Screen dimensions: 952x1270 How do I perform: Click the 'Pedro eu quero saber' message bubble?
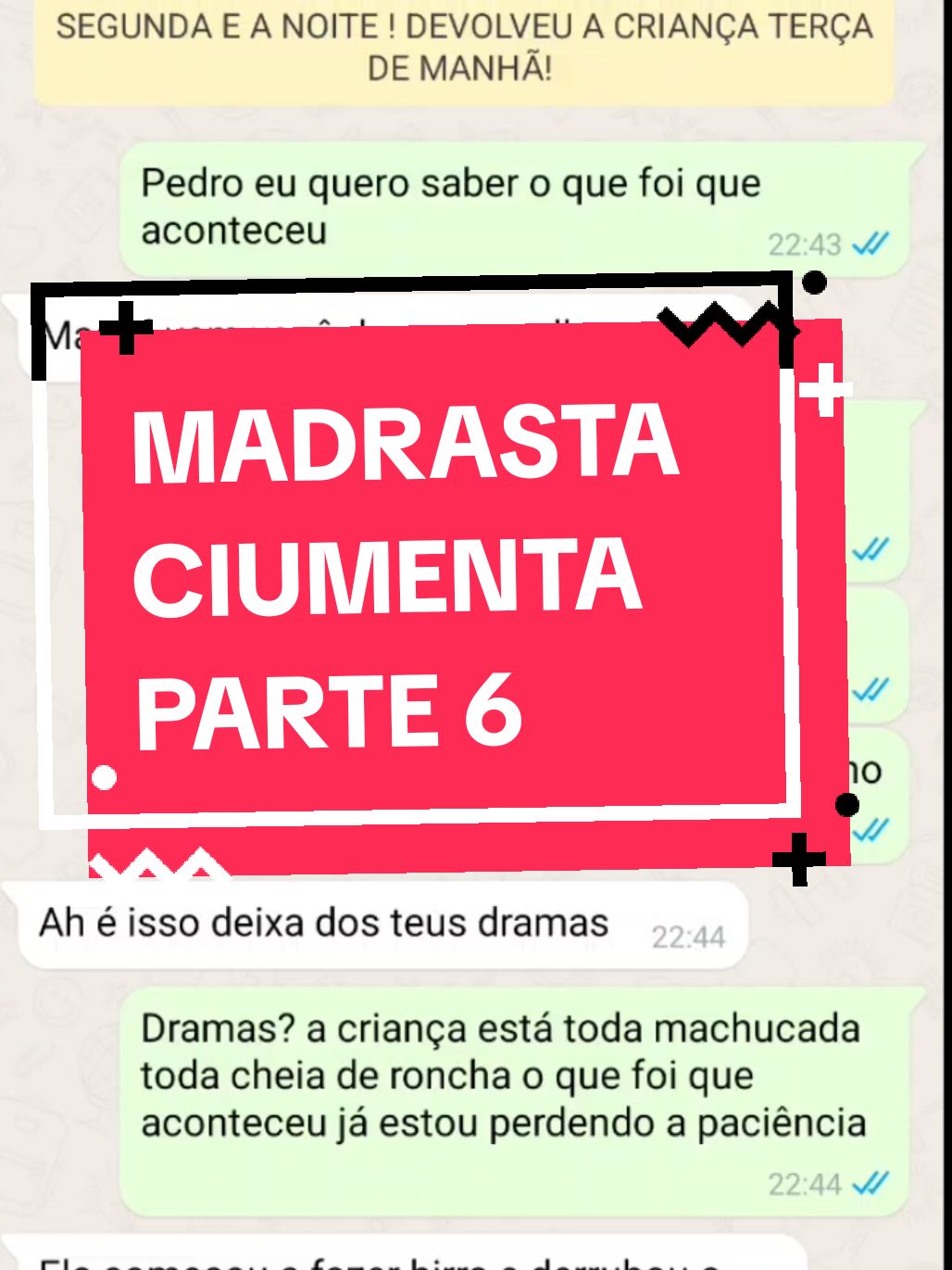point(454,204)
